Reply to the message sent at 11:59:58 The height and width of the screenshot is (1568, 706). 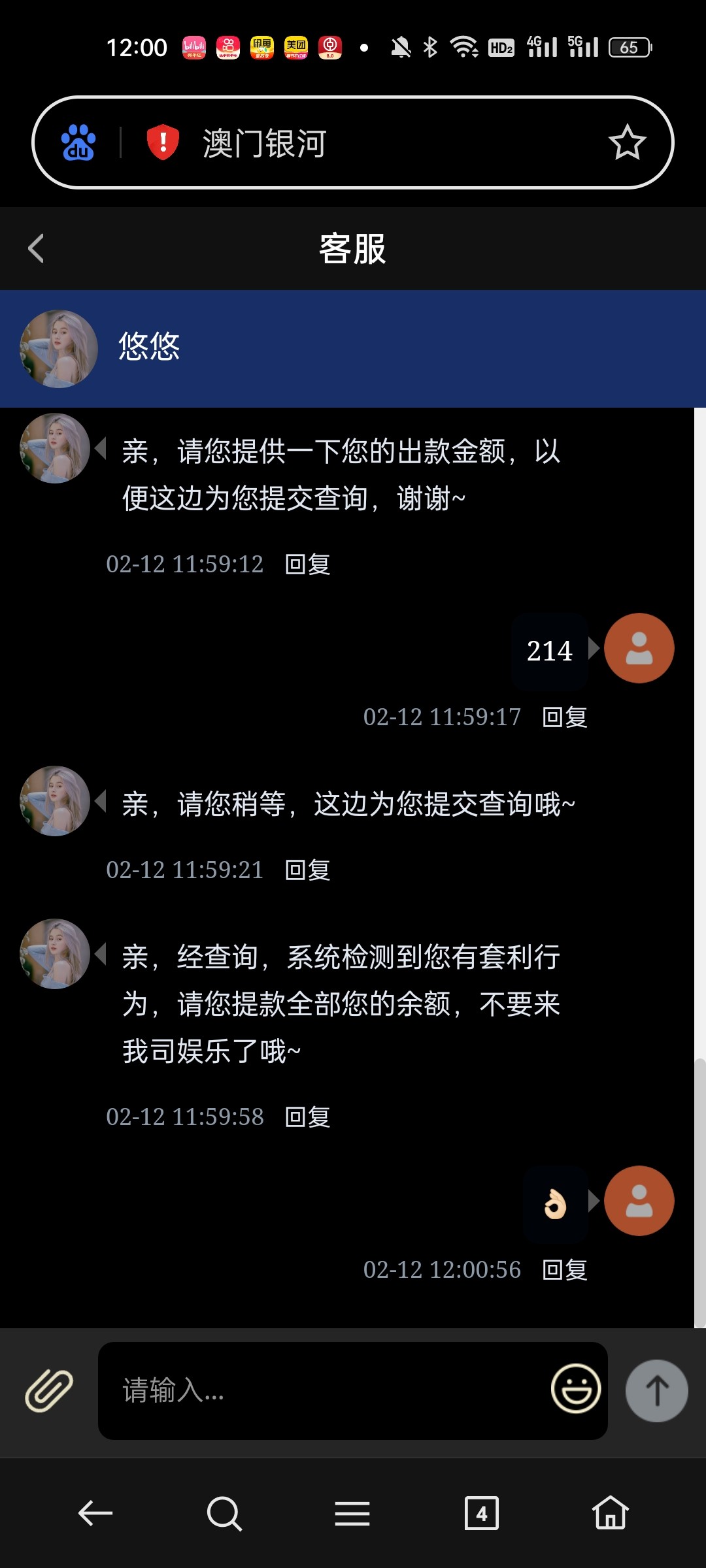point(308,1117)
